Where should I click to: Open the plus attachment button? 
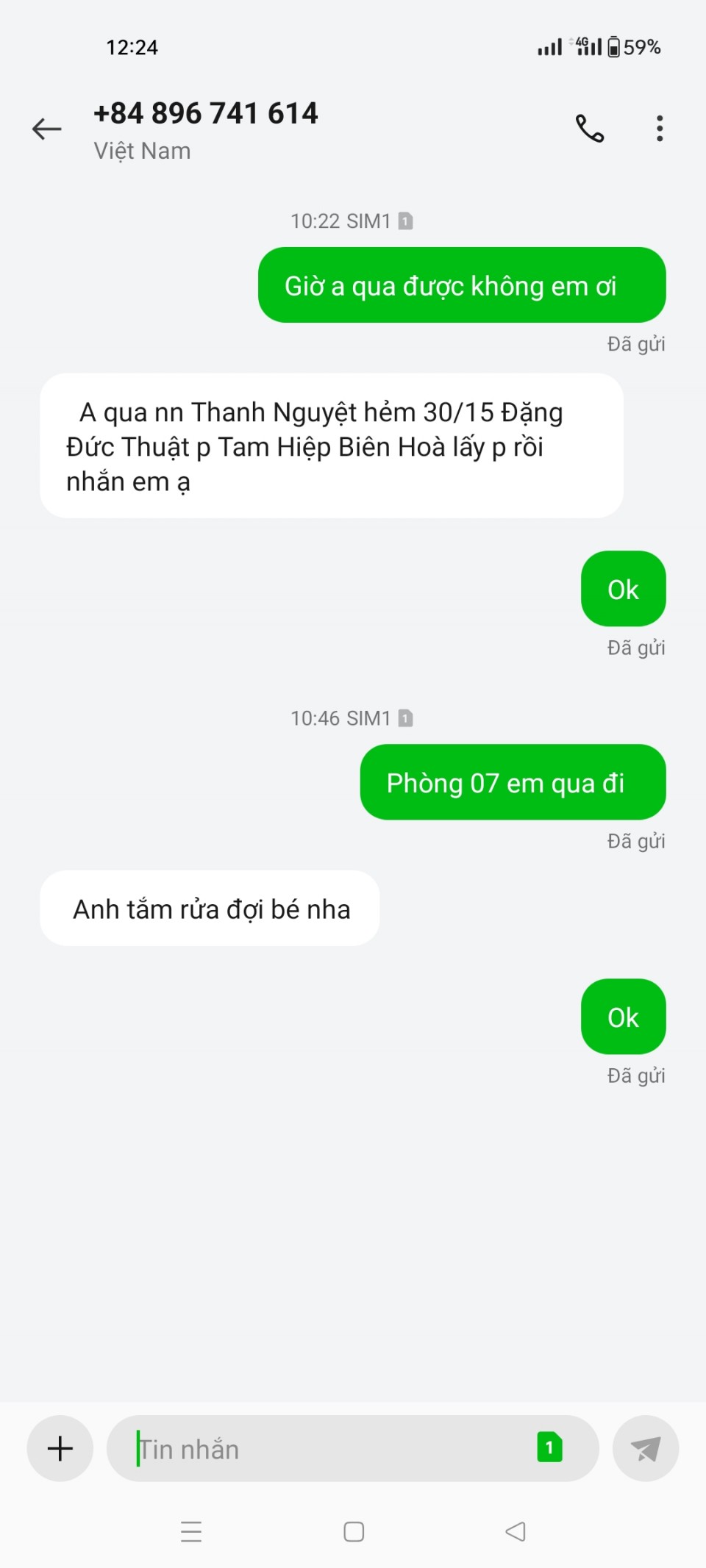pos(60,1448)
